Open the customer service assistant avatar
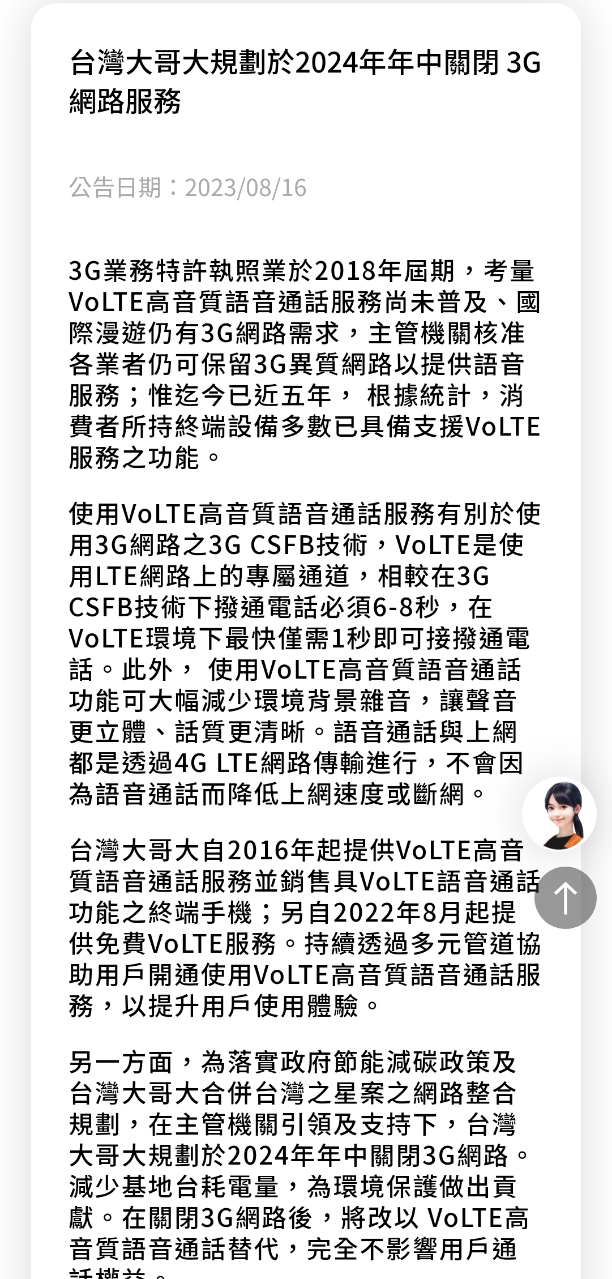The height and width of the screenshot is (1279, 612). pos(559,814)
